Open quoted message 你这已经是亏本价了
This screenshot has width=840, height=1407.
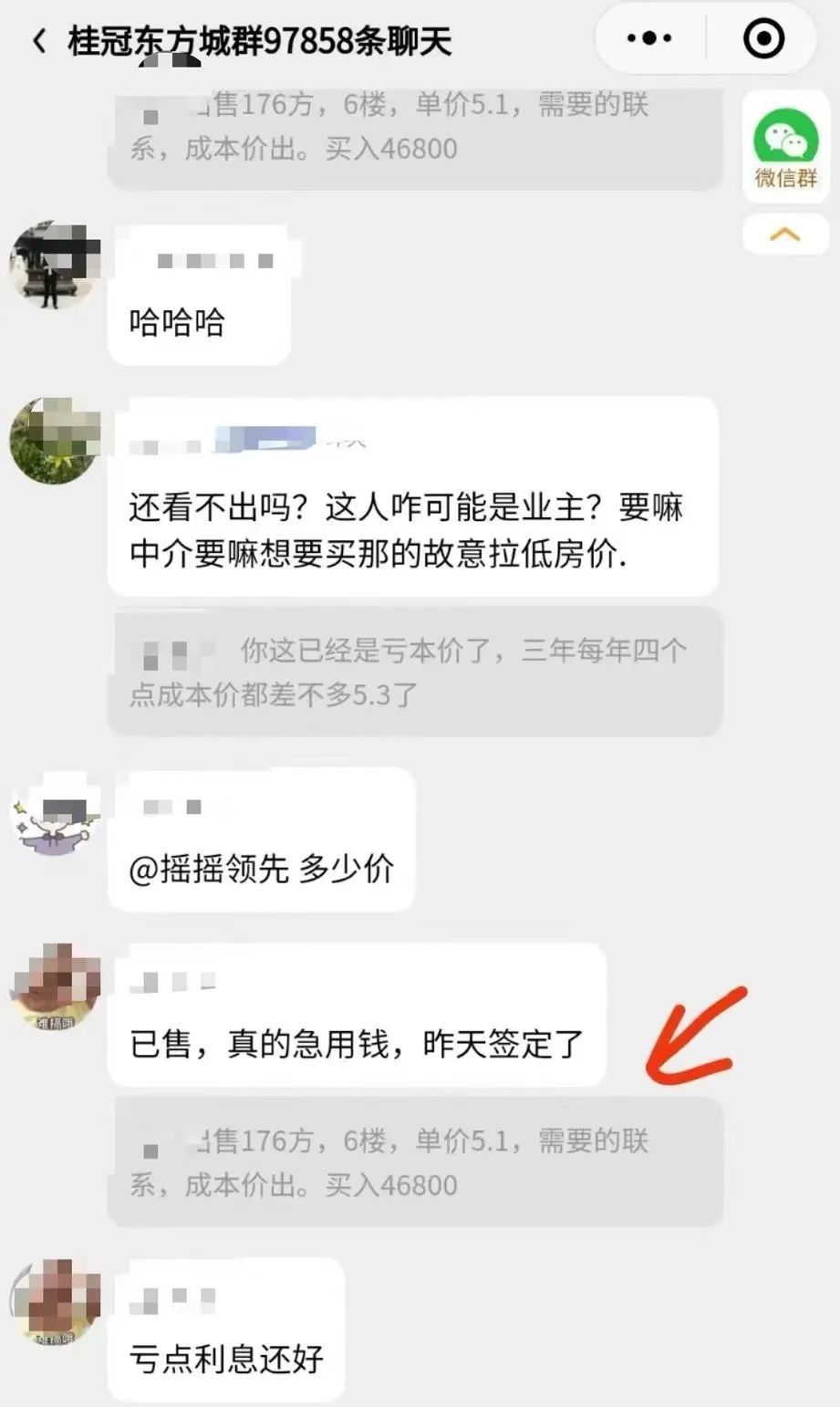pyautogui.click(x=415, y=672)
